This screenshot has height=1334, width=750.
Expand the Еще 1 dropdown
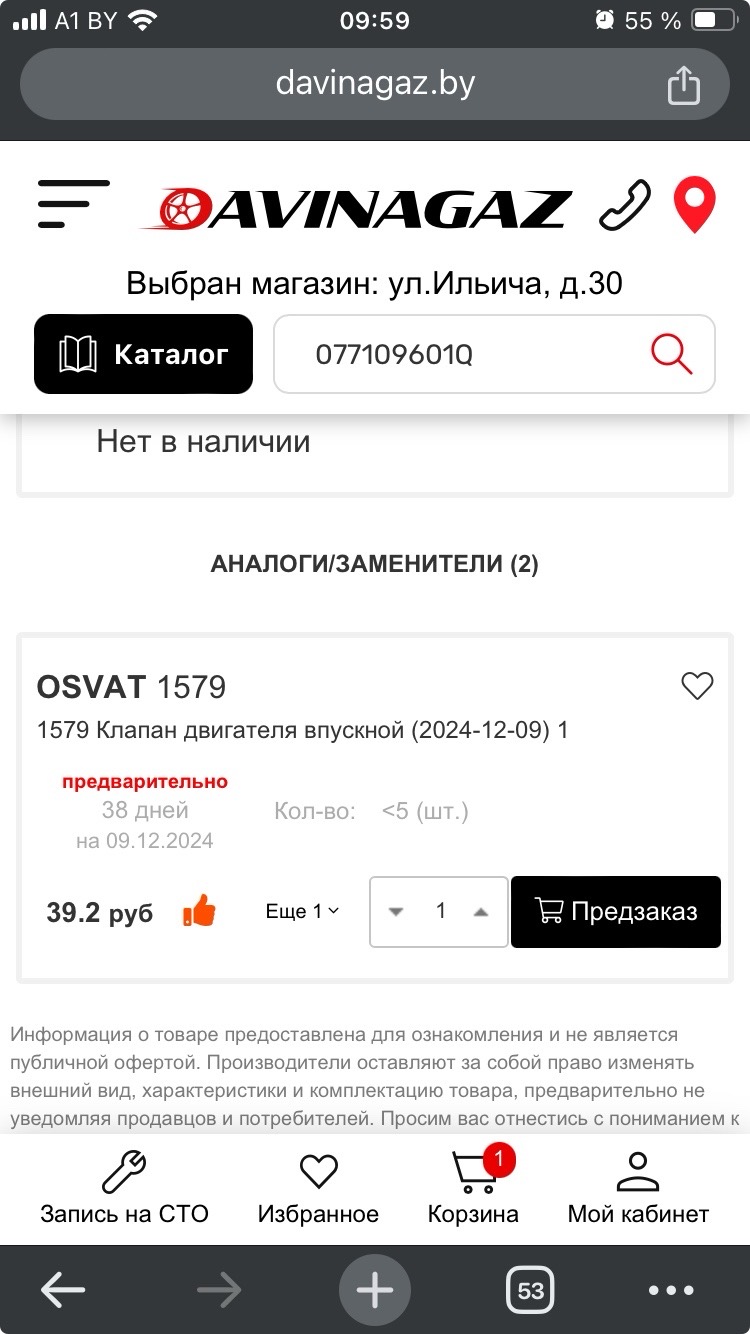tap(302, 911)
